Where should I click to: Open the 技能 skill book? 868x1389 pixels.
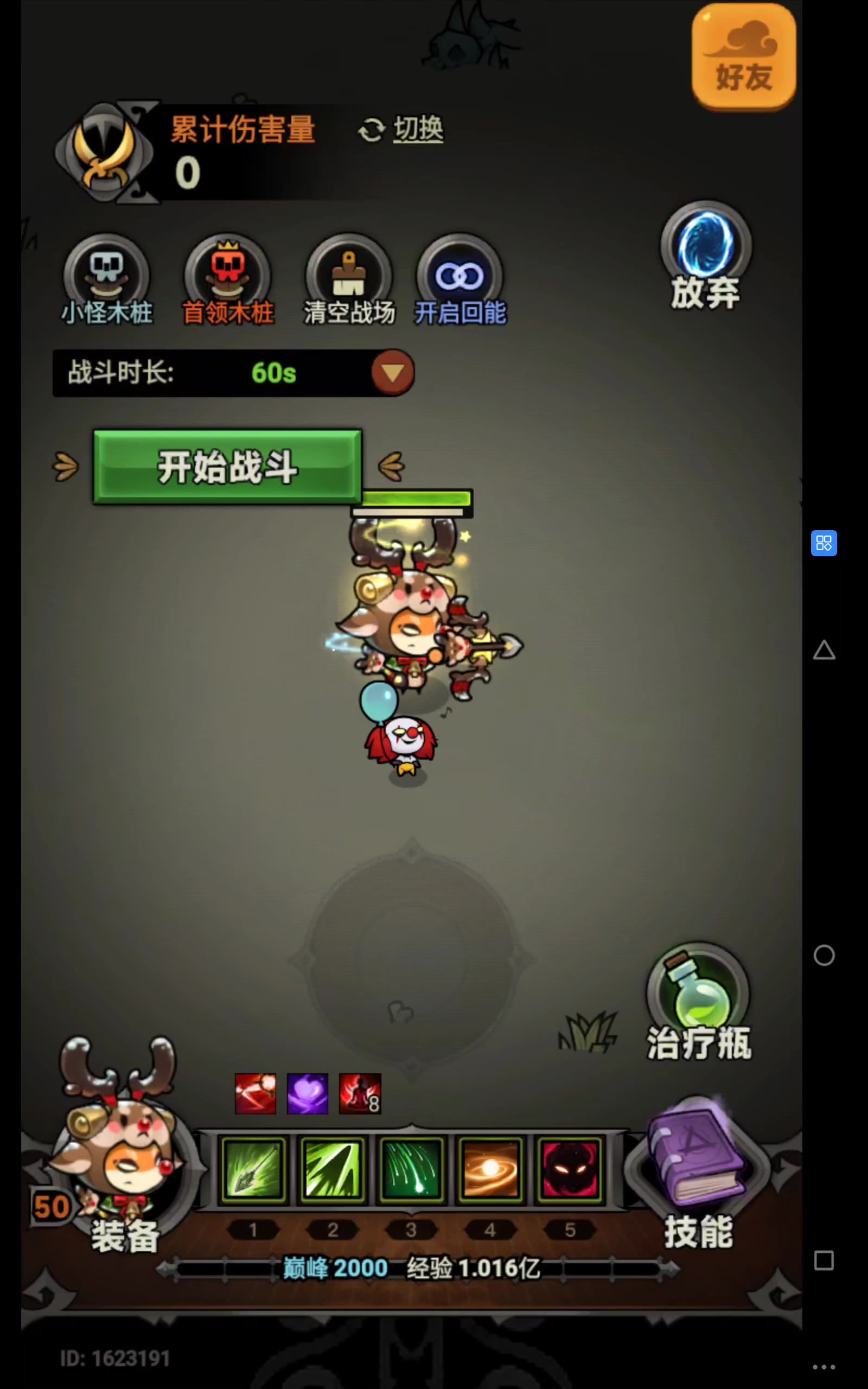tap(698, 1174)
